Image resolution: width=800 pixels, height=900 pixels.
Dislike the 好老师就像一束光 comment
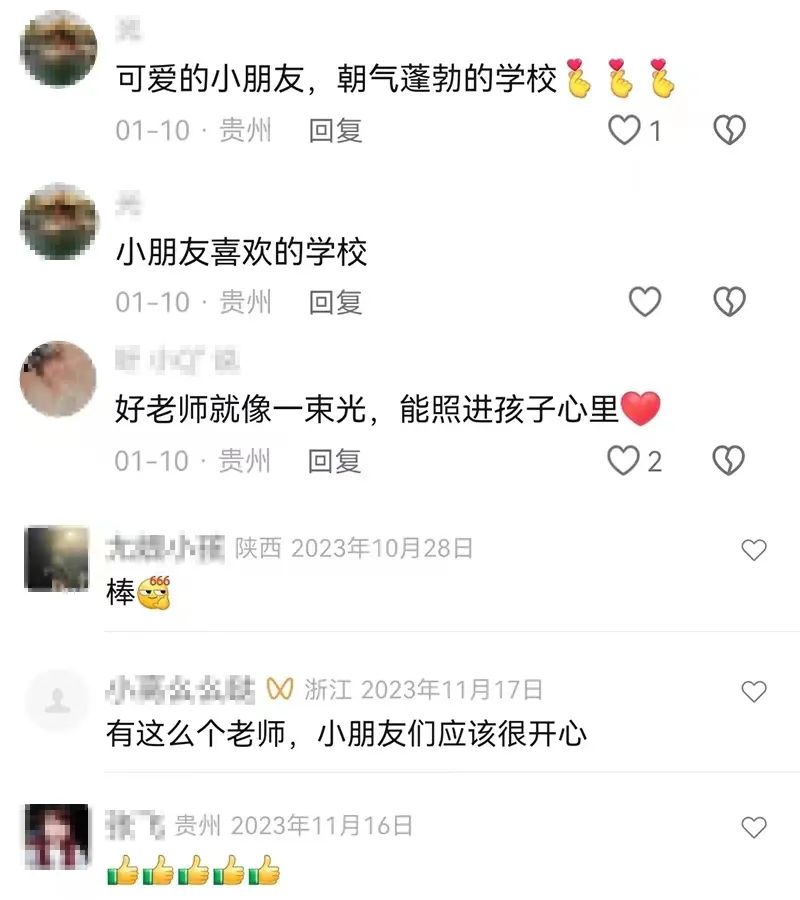coord(729,460)
